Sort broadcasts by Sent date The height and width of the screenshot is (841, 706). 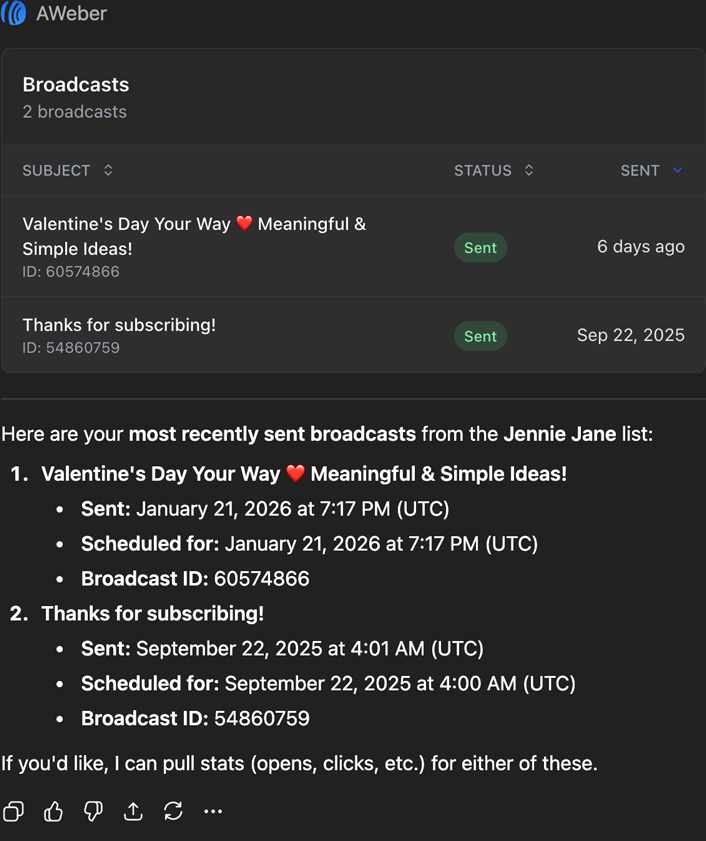(x=651, y=171)
